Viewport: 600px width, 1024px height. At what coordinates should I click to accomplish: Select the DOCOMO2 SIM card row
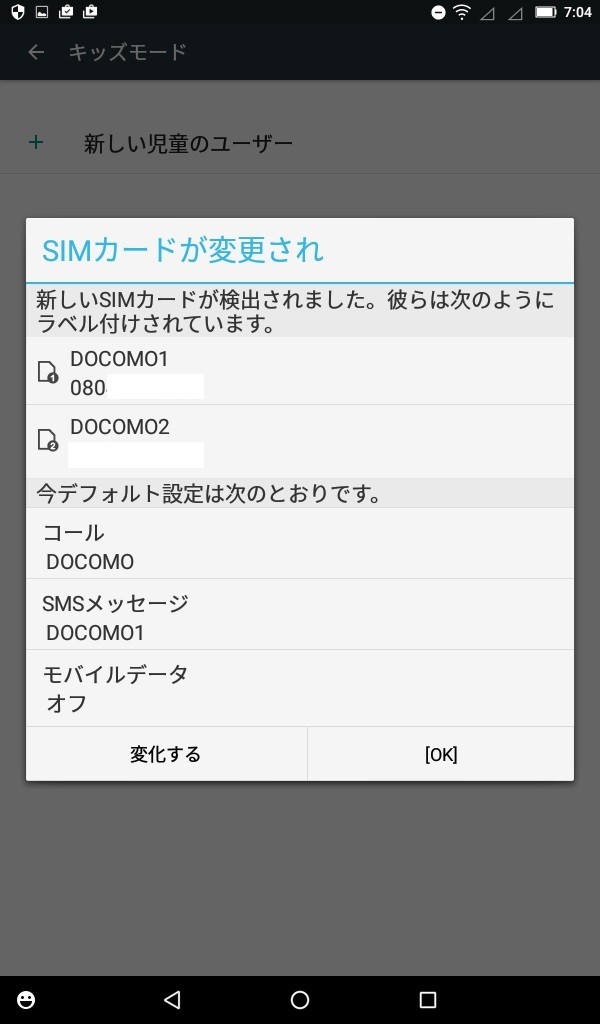[300, 441]
